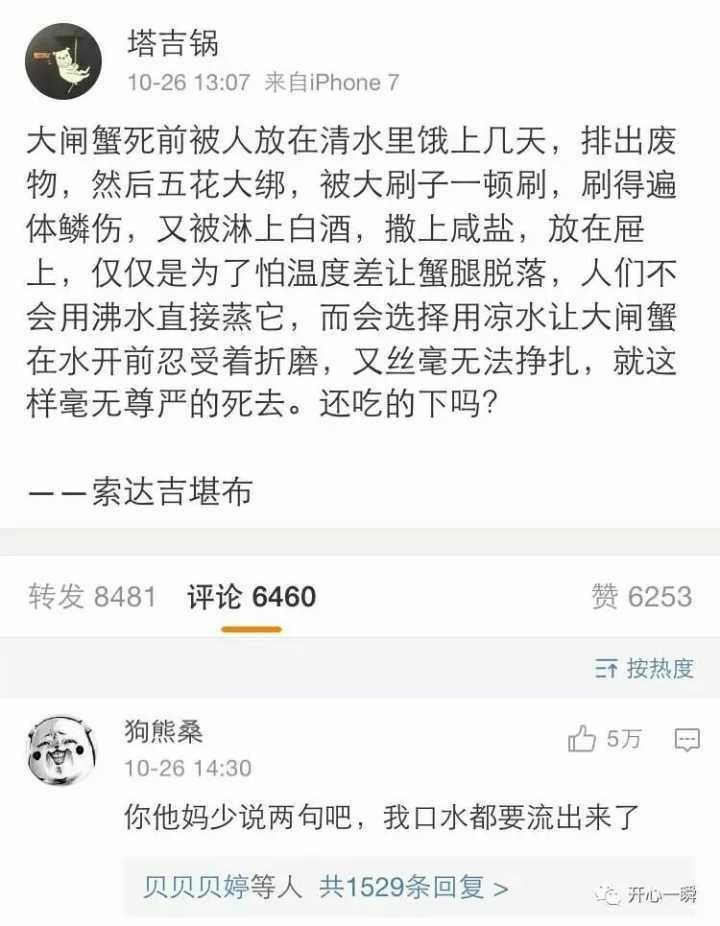Image resolution: width=720 pixels, height=926 pixels.
Task: Switch to the 转发 8481 tab
Action: pyautogui.click(x=92, y=597)
